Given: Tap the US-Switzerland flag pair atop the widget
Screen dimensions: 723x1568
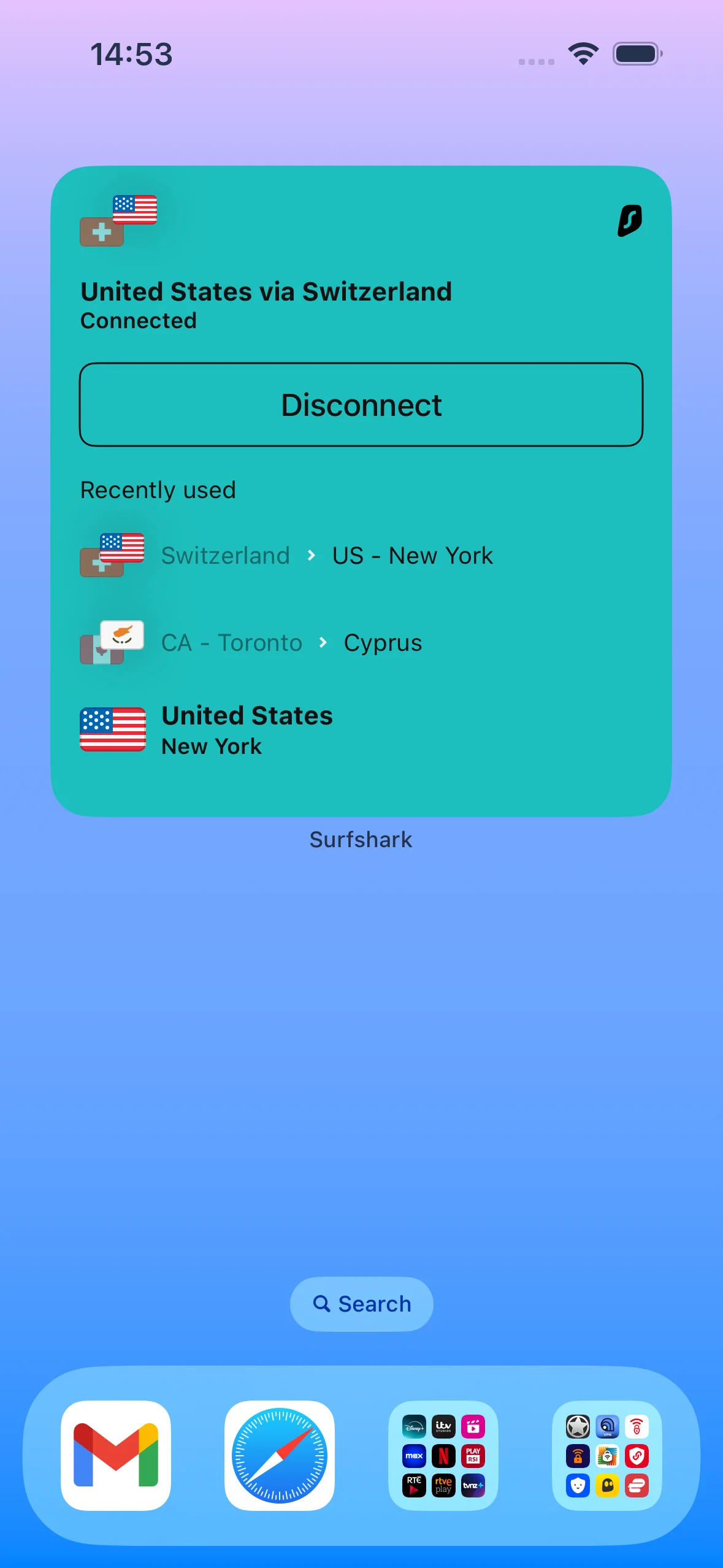Looking at the screenshot, I should click(118, 221).
